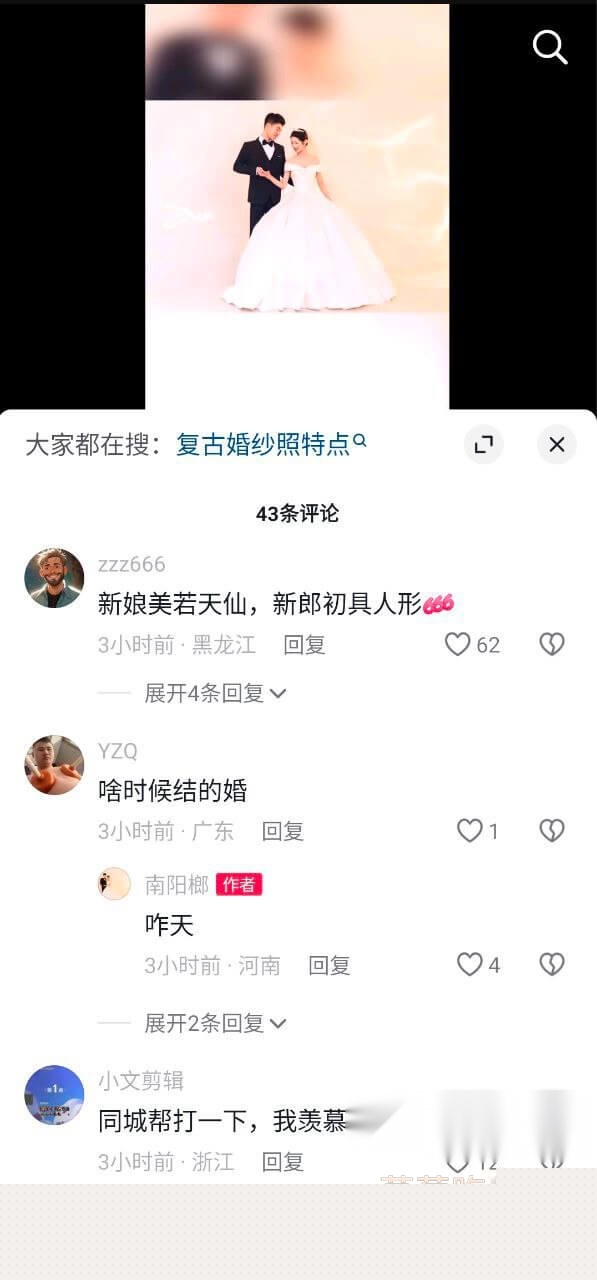Open YZQ's profile avatar
597x1280 pixels.
coord(54,765)
